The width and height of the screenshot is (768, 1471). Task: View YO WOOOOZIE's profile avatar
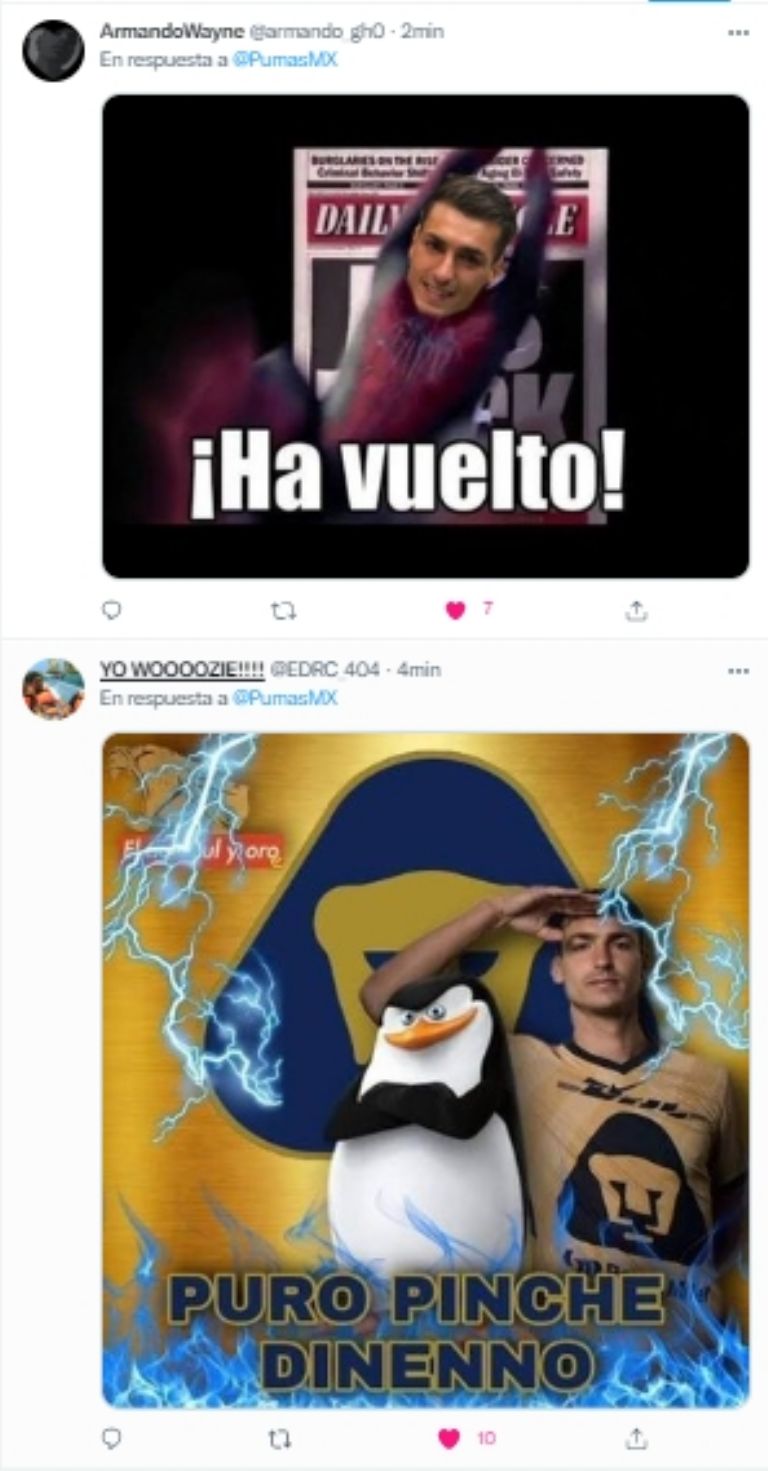(53, 689)
